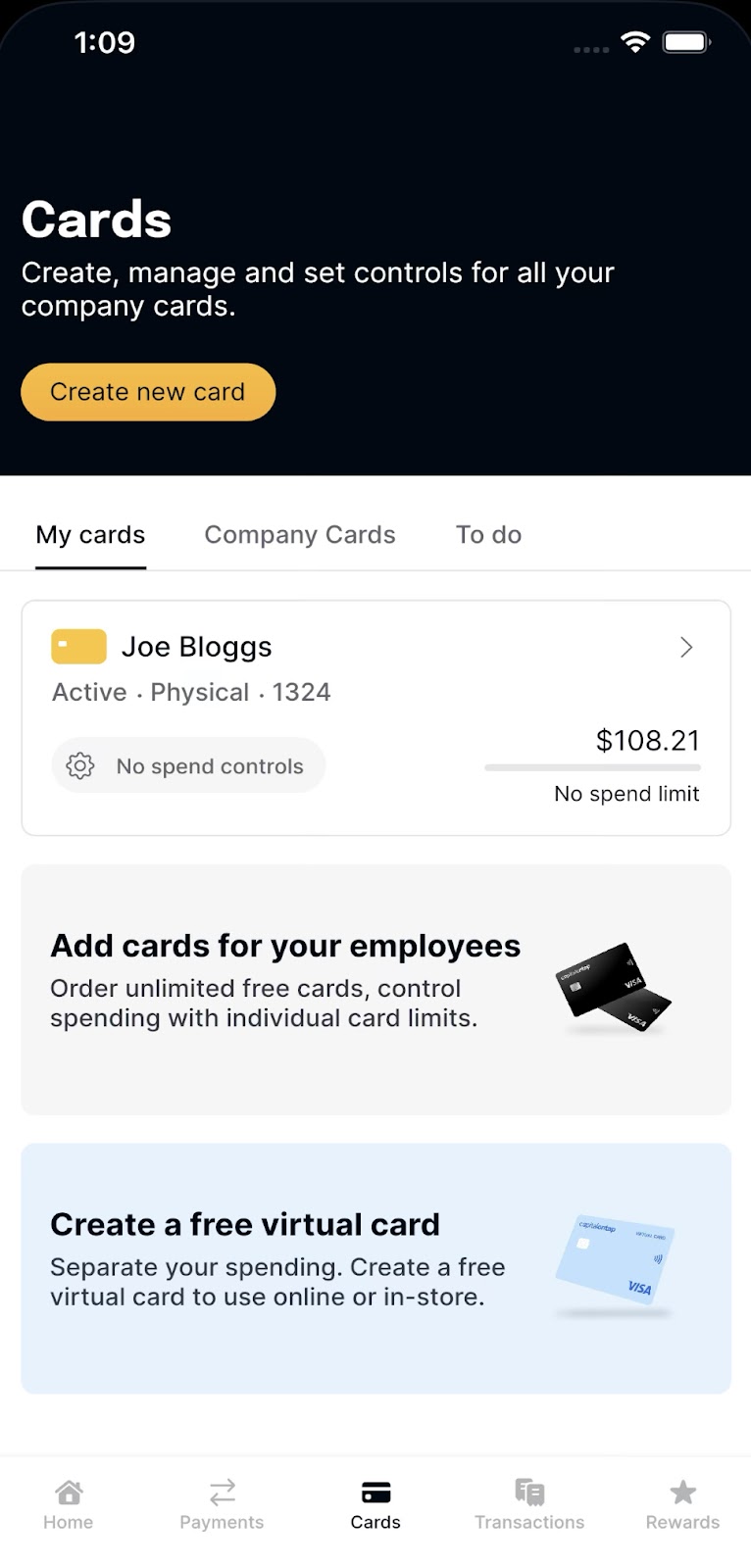Switch to the Payments tab
The image size is (751, 1568).
coord(222,1504)
